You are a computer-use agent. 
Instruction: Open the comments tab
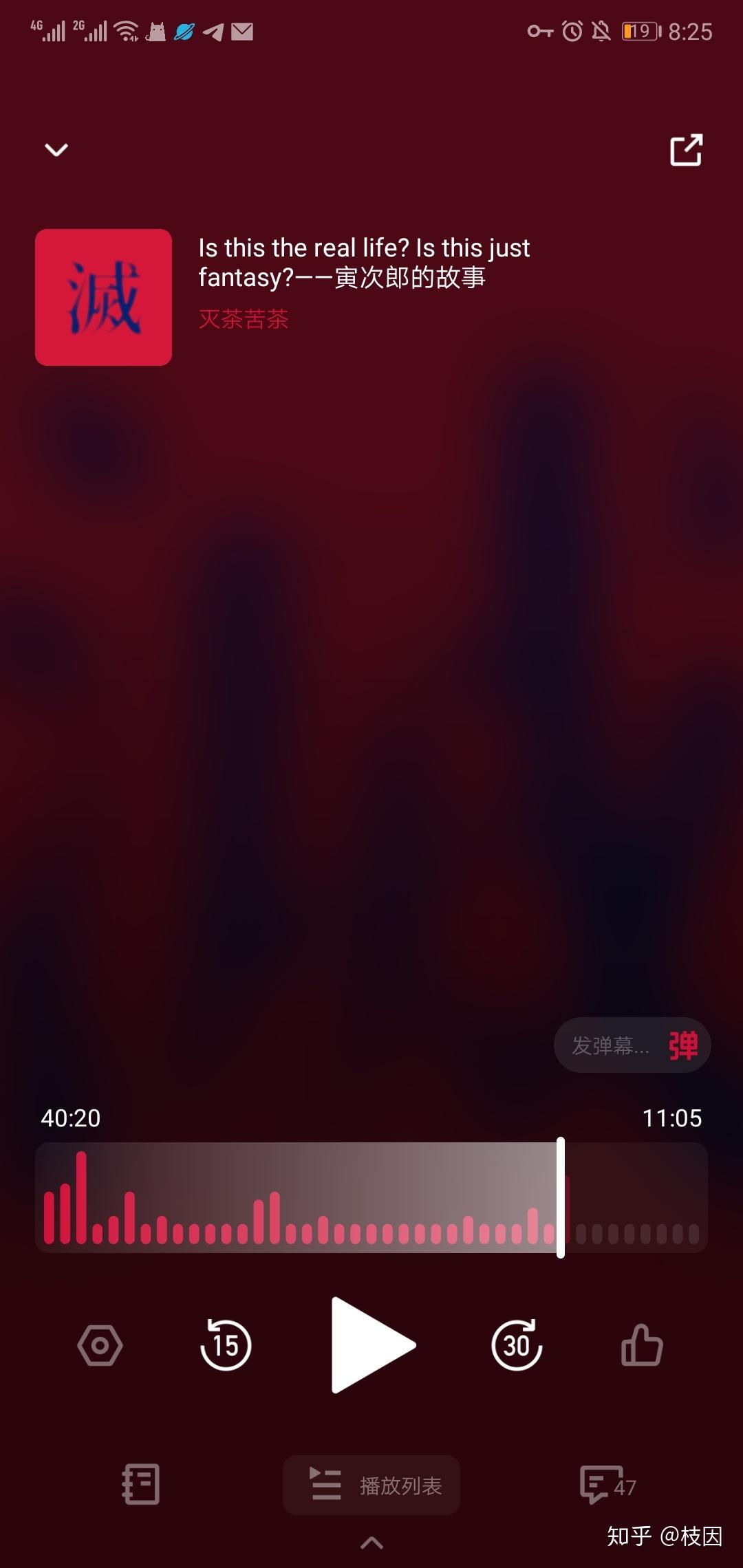(x=608, y=1484)
